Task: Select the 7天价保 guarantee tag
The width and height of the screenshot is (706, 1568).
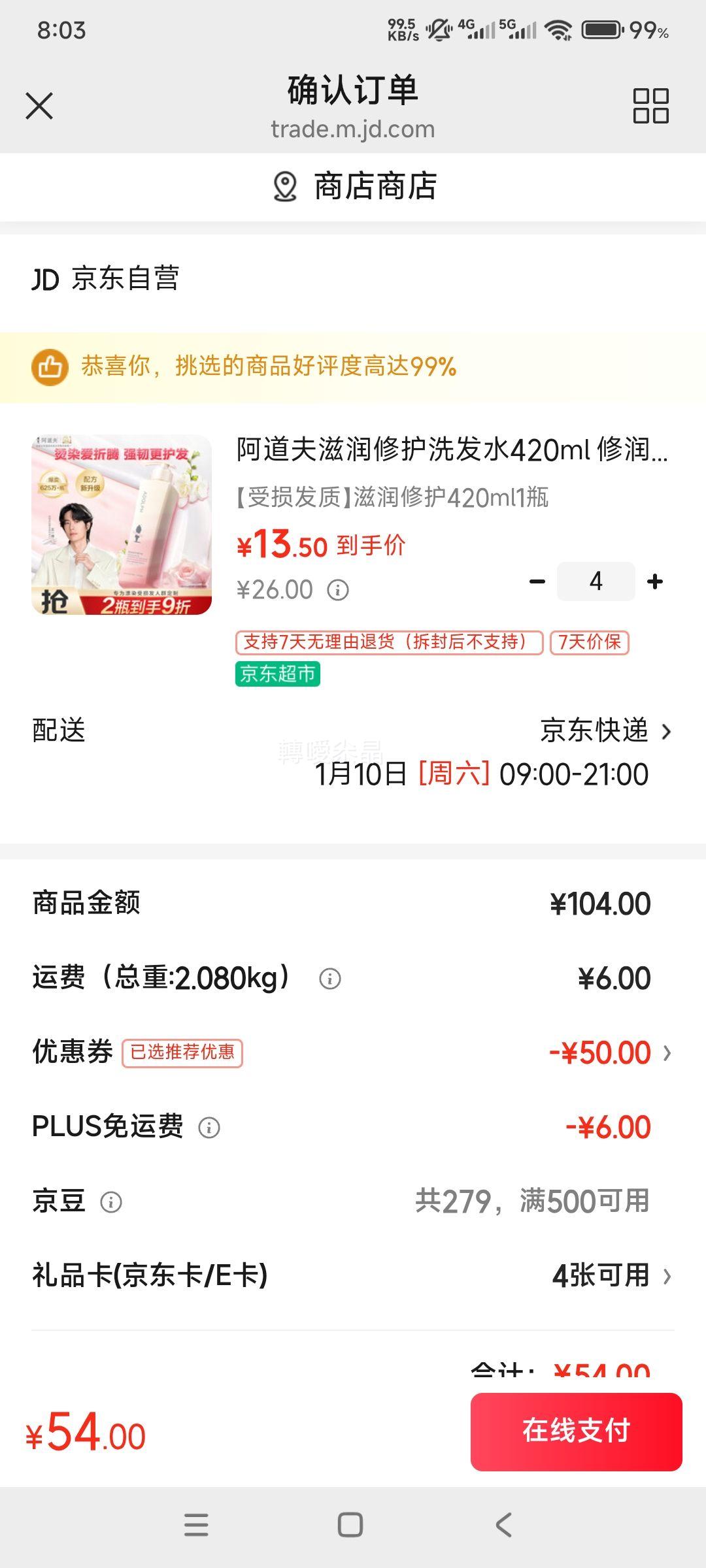Action: pyautogui.click(x=590, y=644)
